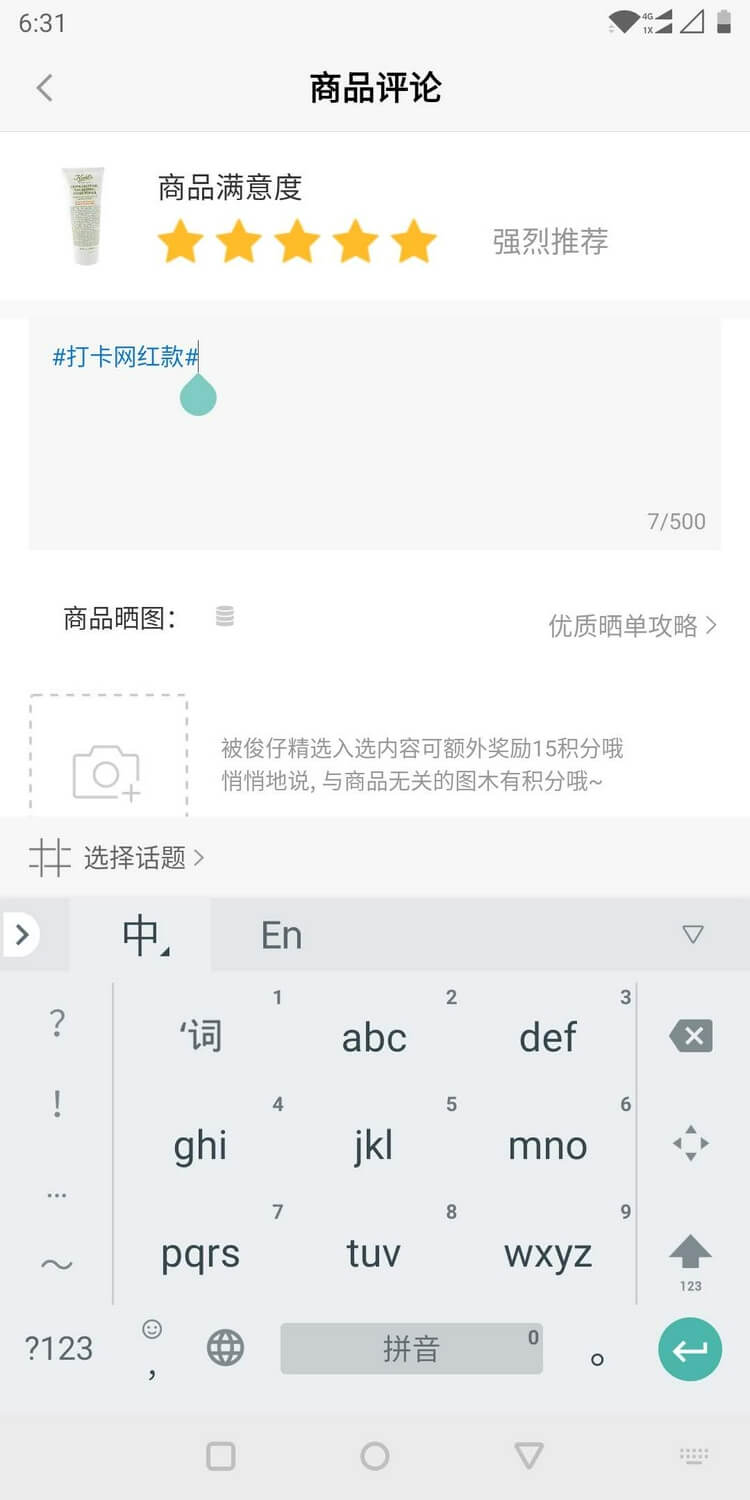Open the ?123 symbols keyboard
This screenshot has width=750, height=1500.
[x=59, y=1348]
